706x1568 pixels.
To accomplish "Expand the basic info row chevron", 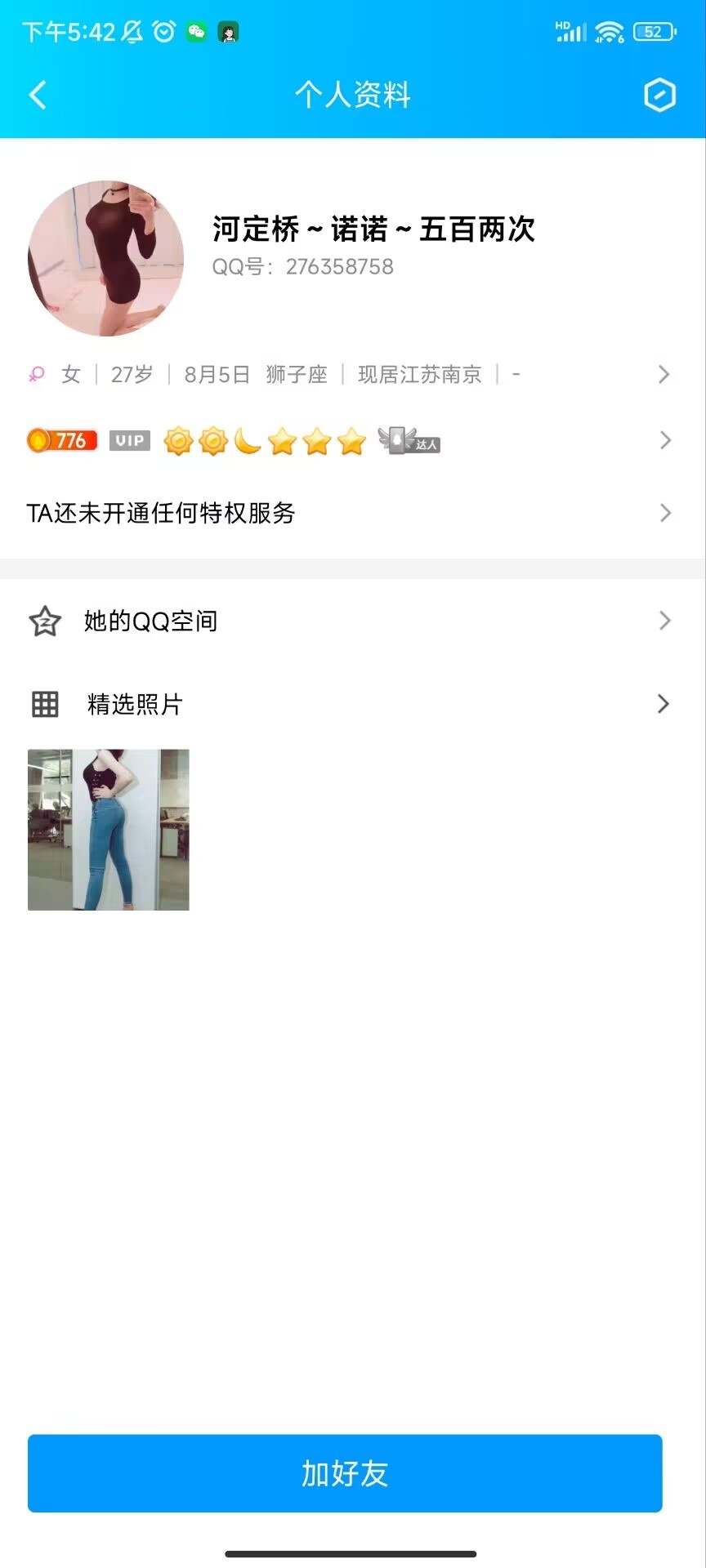I will pos(664,374).
